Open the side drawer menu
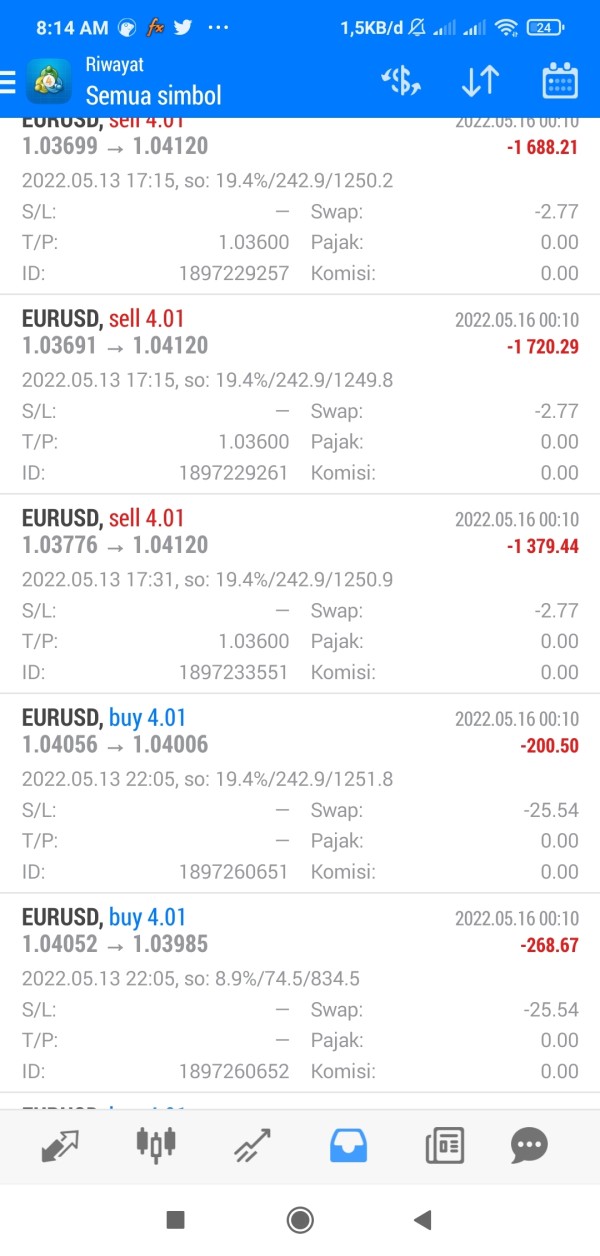 pyautogui.click(x=8, y=82)
